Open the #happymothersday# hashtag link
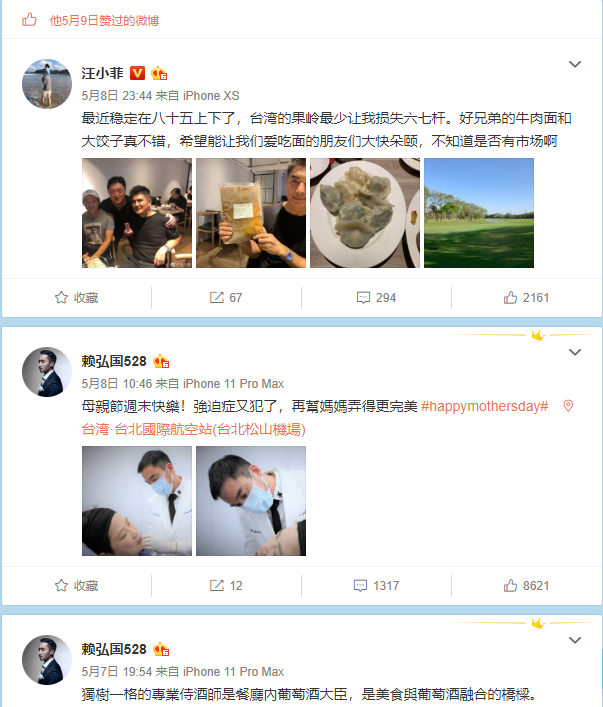Screen dimensions: 603x707 click(x=485, y=406)
